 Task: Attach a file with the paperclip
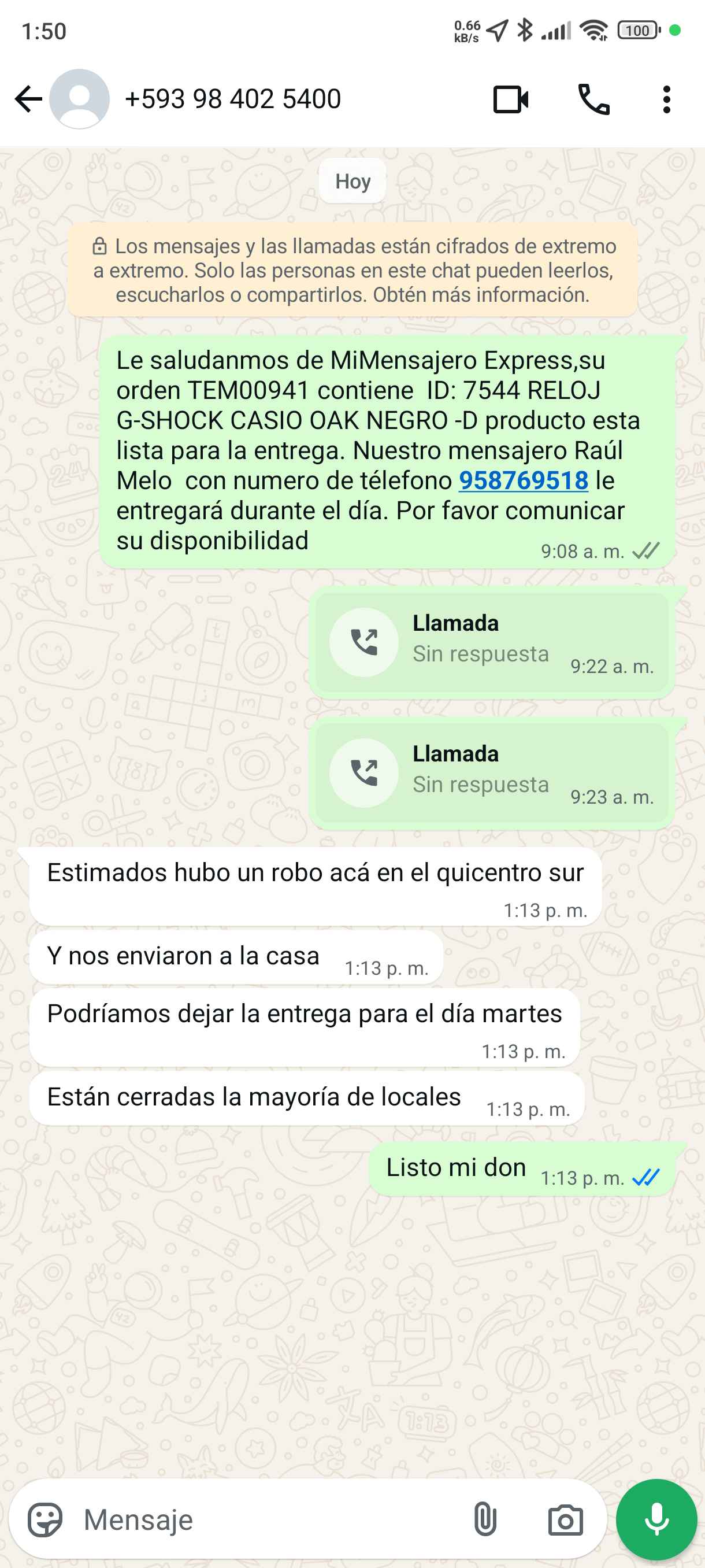(x=485, y=1520)
